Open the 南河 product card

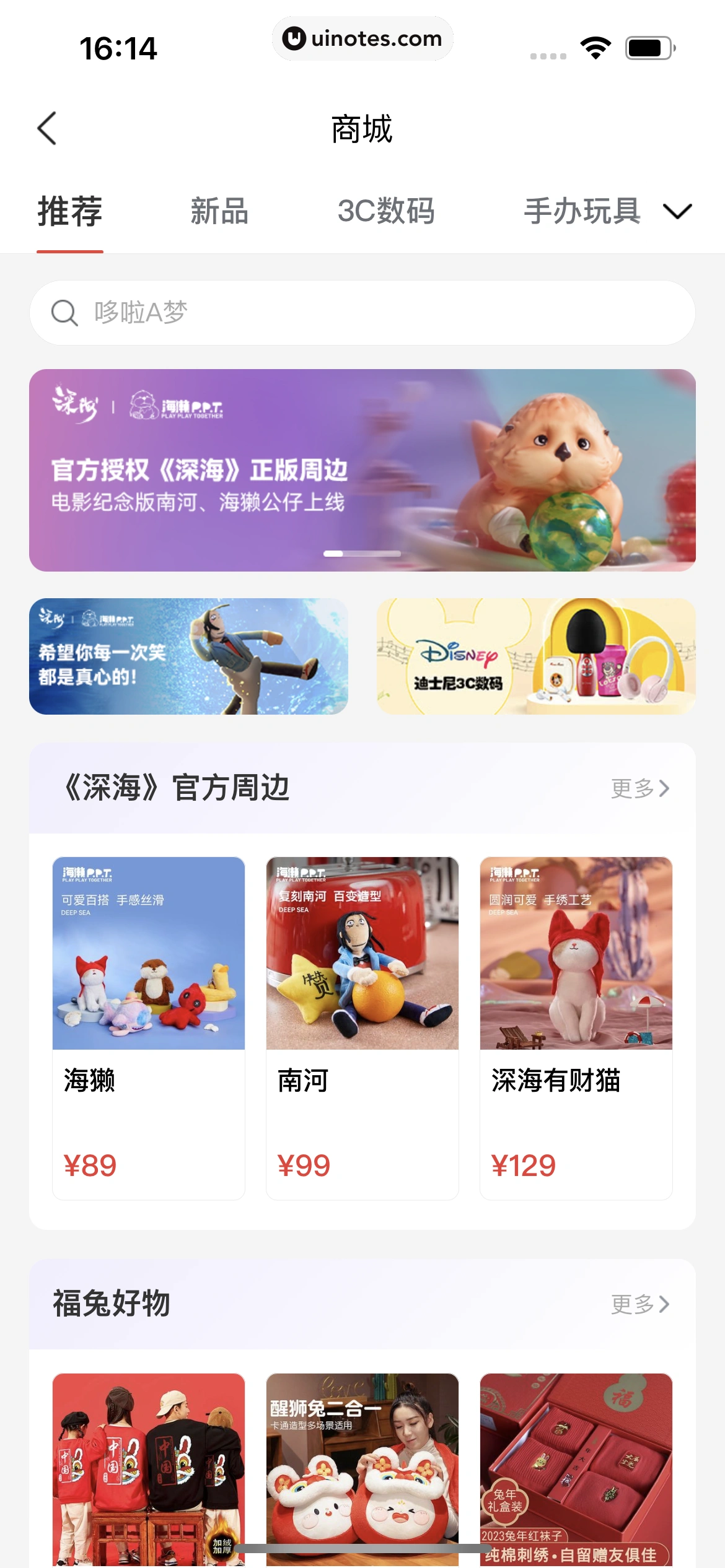point(362,1028)
